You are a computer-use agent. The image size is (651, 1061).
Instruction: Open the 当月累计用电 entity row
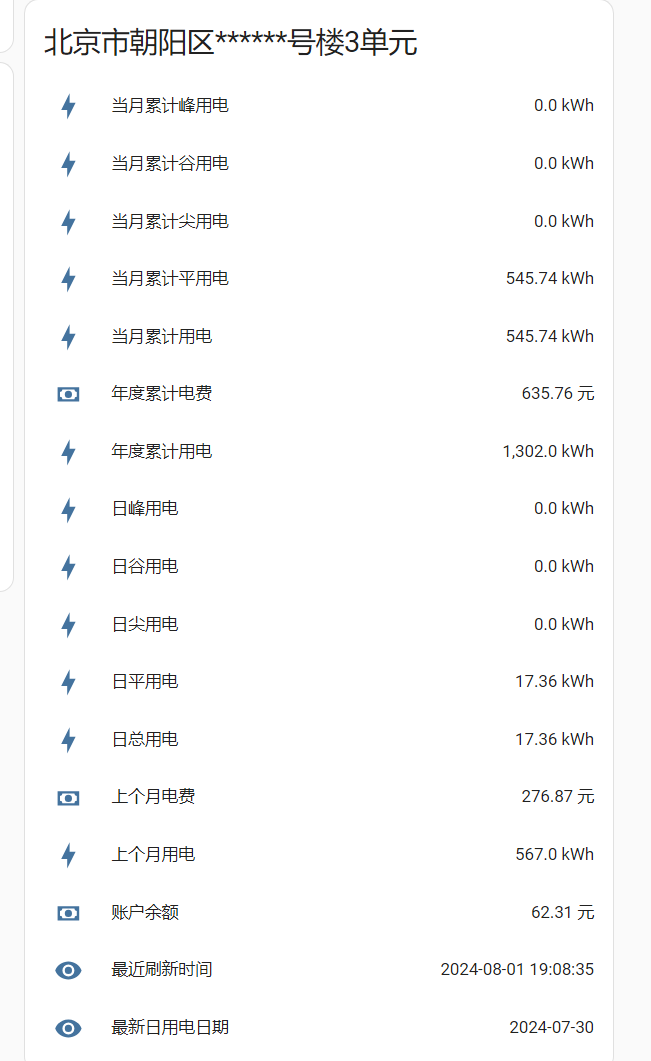click(x=319, y=336)
